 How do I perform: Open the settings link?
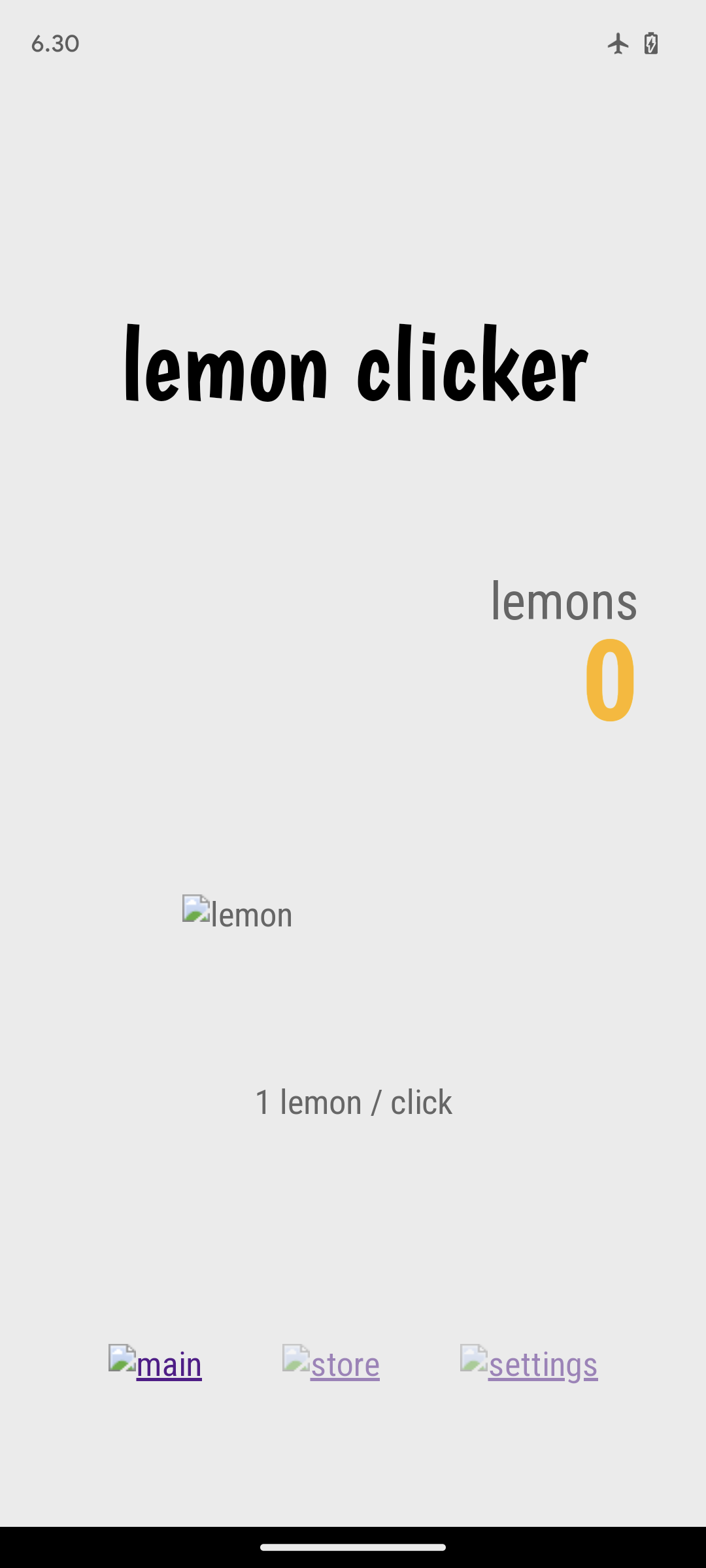[529, 1364]
